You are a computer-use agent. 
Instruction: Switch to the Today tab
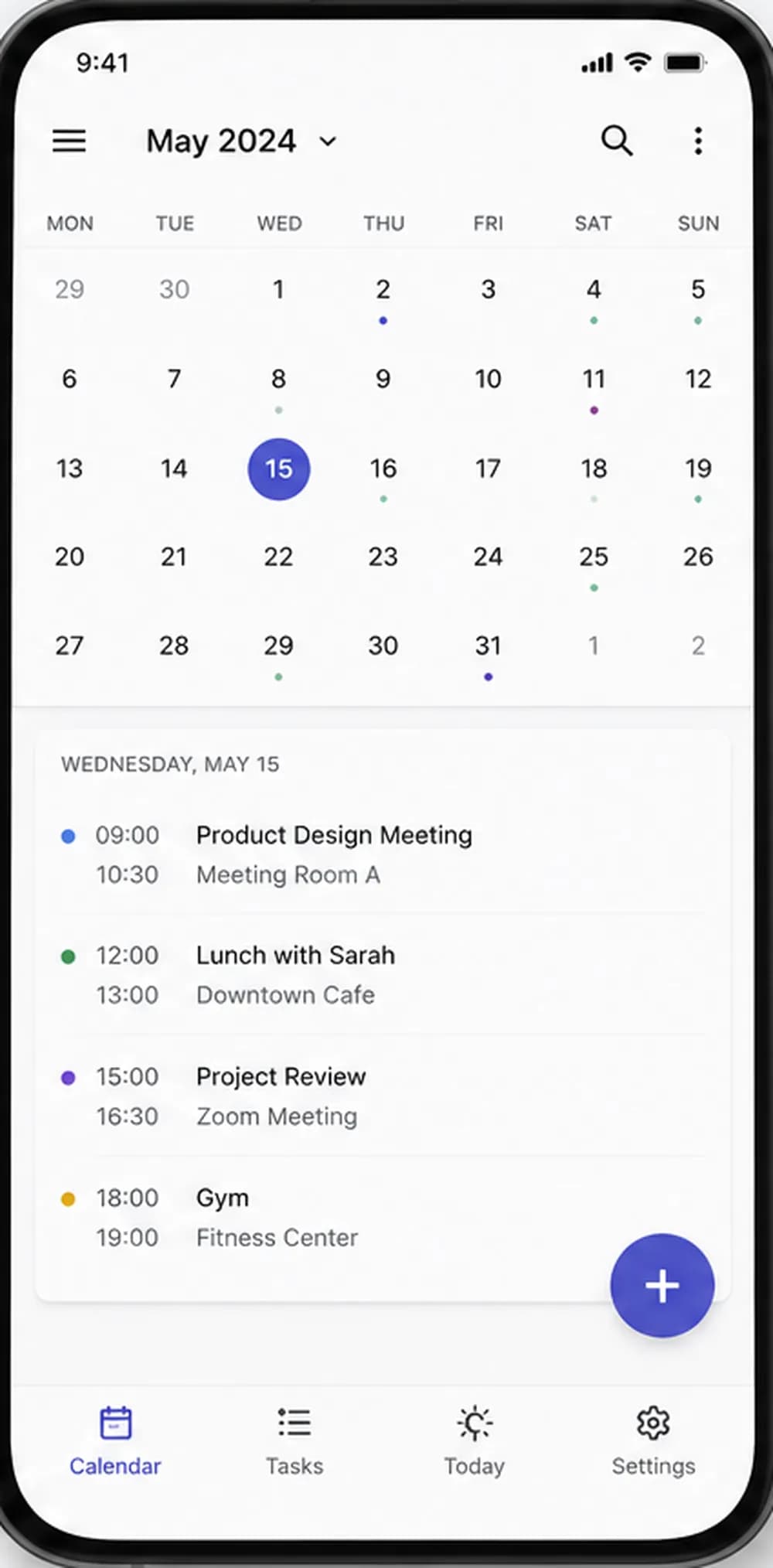tap(474, 1440)
